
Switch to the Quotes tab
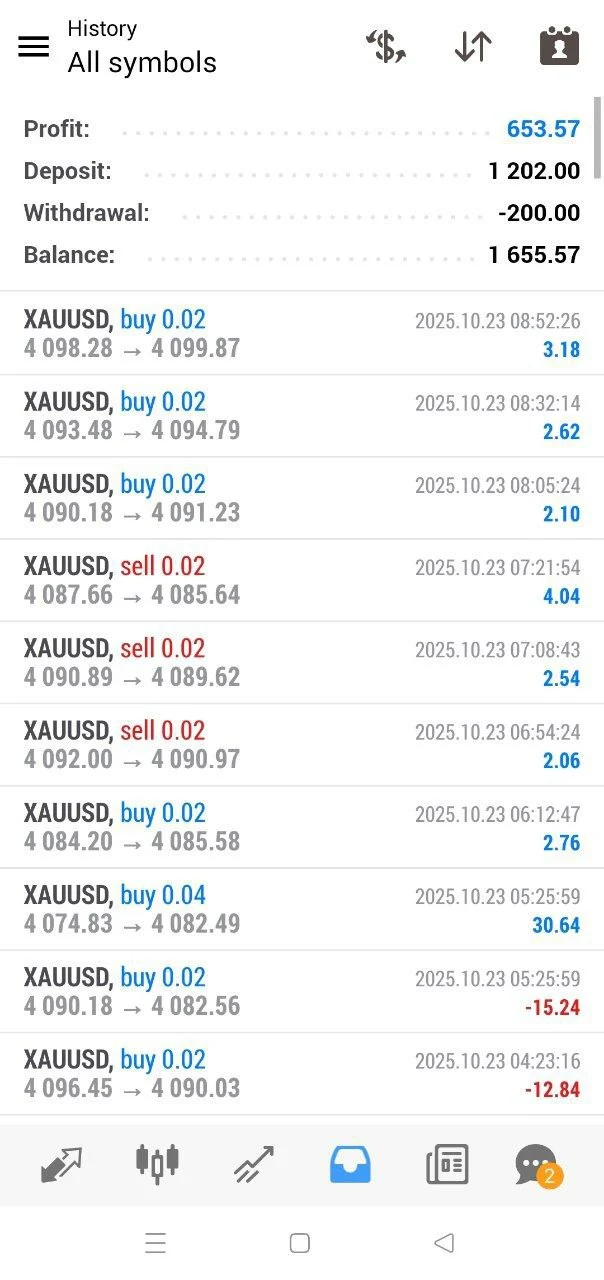[x=61, y=1164]
